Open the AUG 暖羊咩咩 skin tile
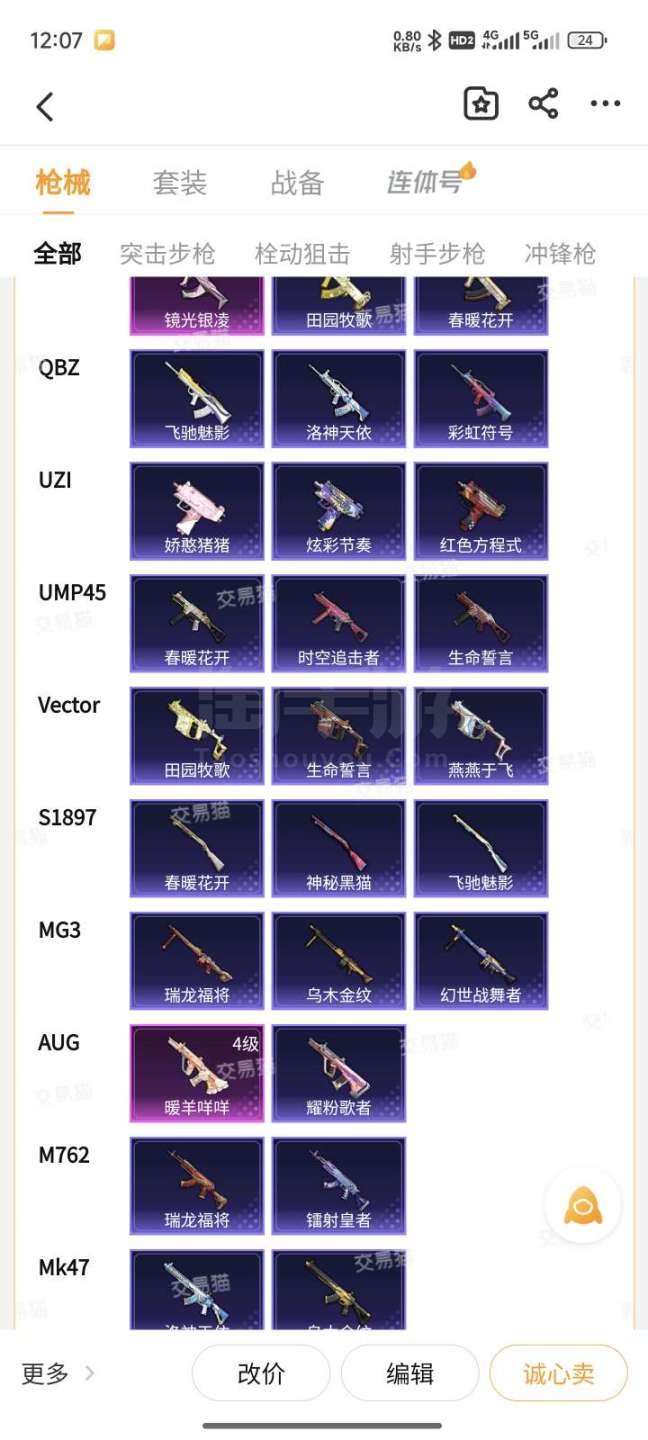 coord(197,1073)
